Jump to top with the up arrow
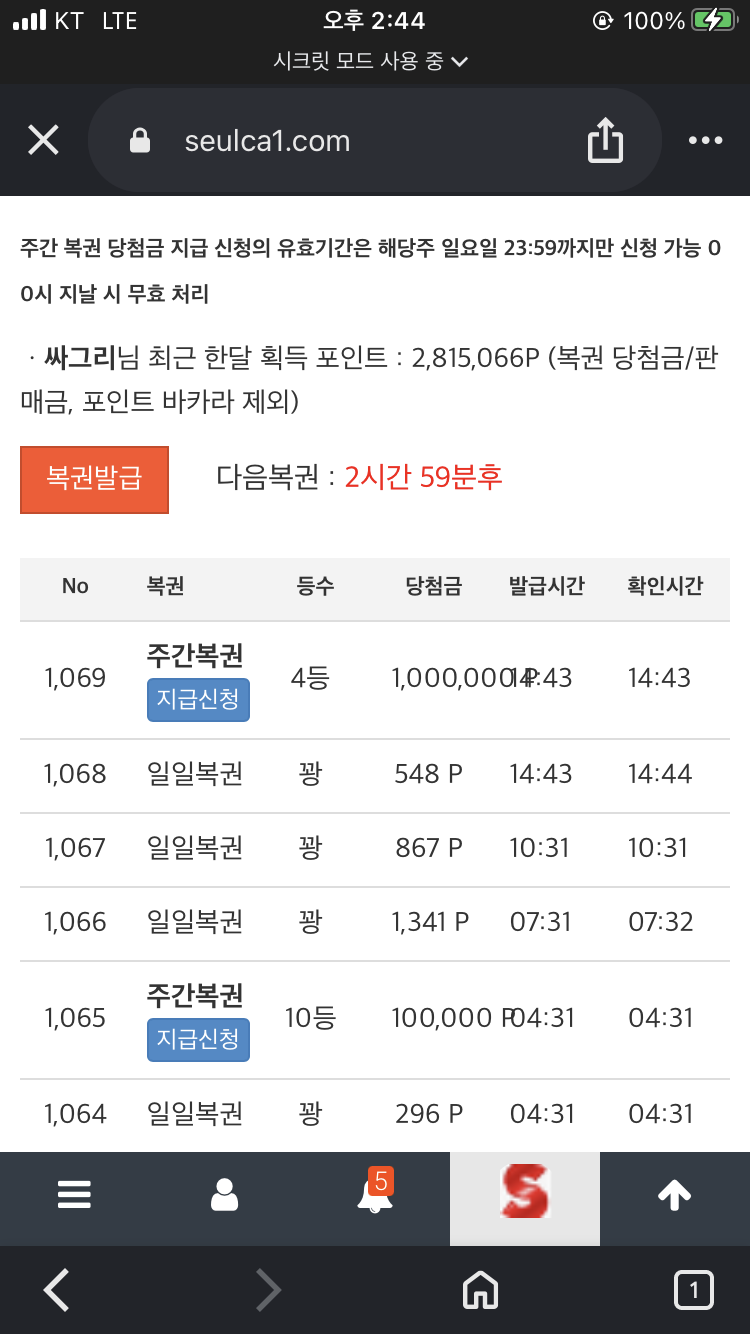 (x=675, y=1195)
